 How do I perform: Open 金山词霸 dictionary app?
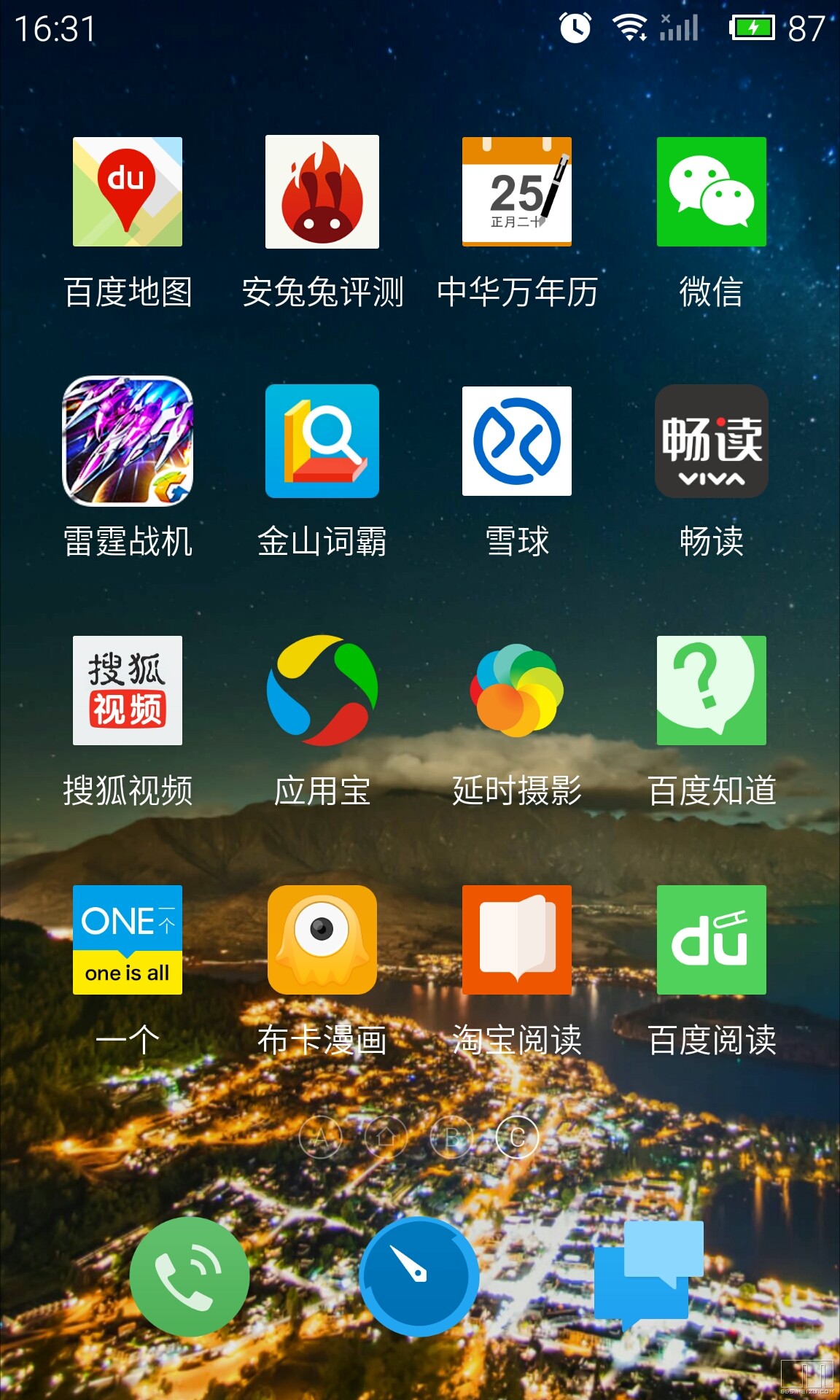point(322,441)
